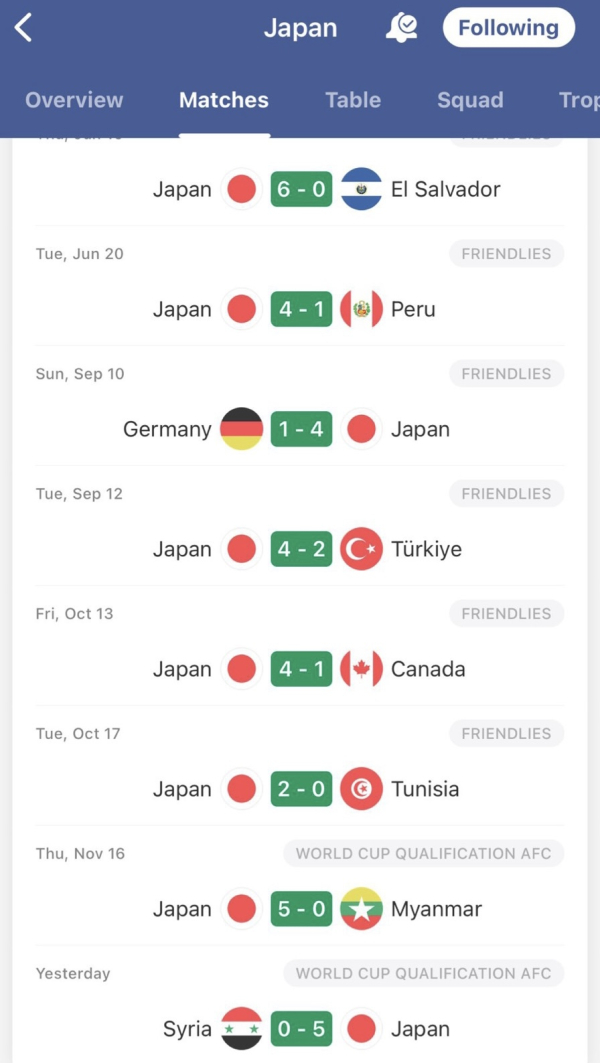Tap the Following button to unfollow Japan
This screenshot has height=1063, width=600.
[x=508, y=28]
